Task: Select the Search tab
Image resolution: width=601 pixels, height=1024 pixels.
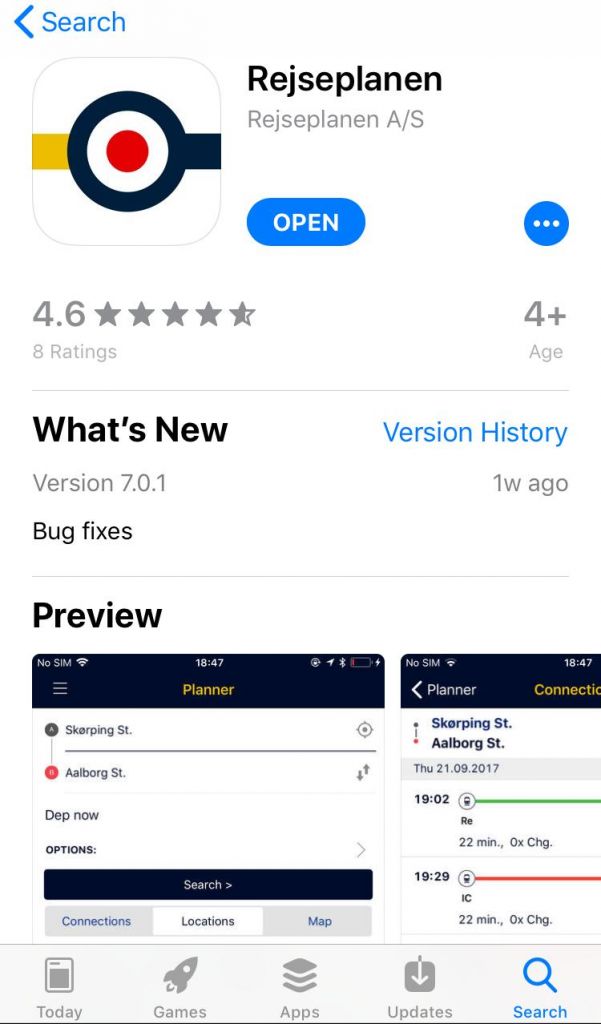Action: tap(540, 986)
